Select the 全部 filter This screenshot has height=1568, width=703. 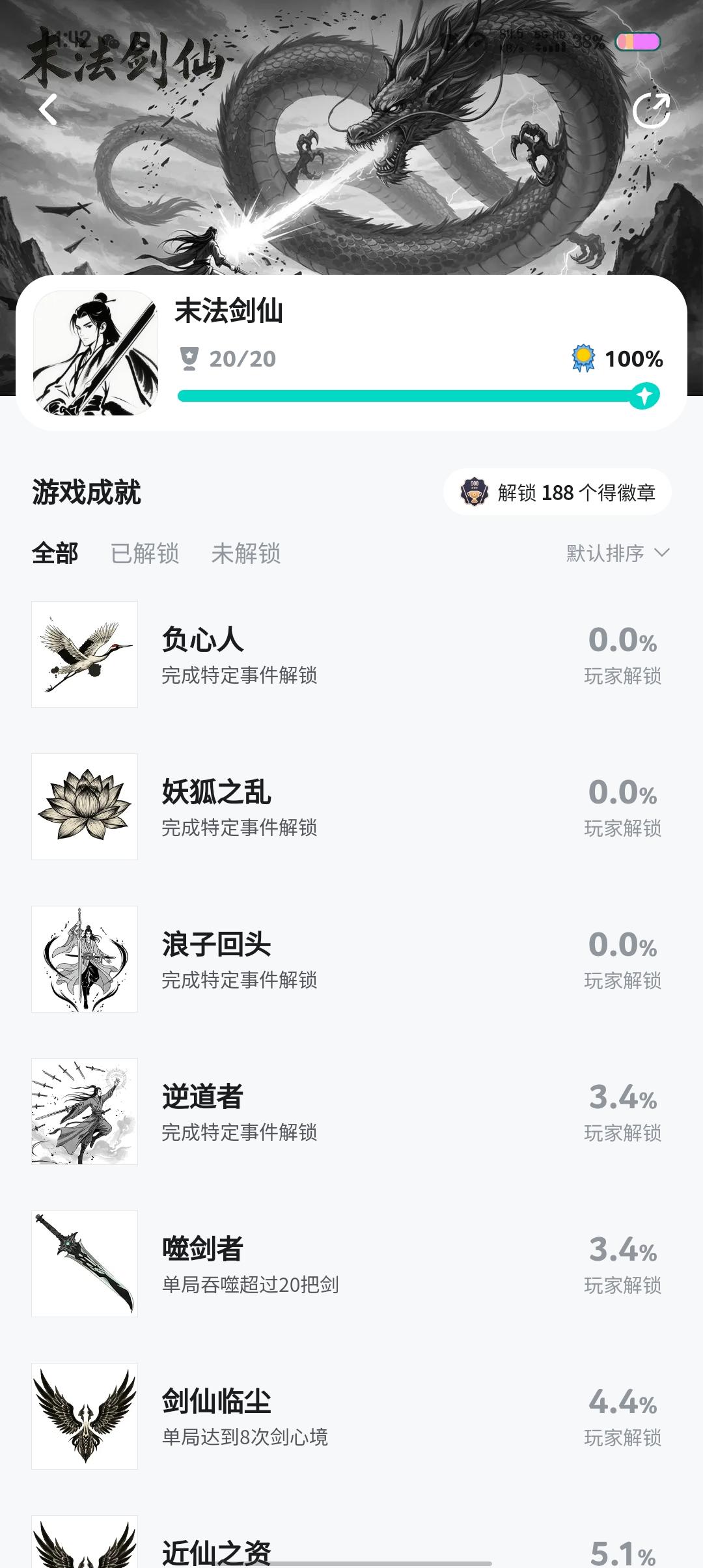click(55, 554)
